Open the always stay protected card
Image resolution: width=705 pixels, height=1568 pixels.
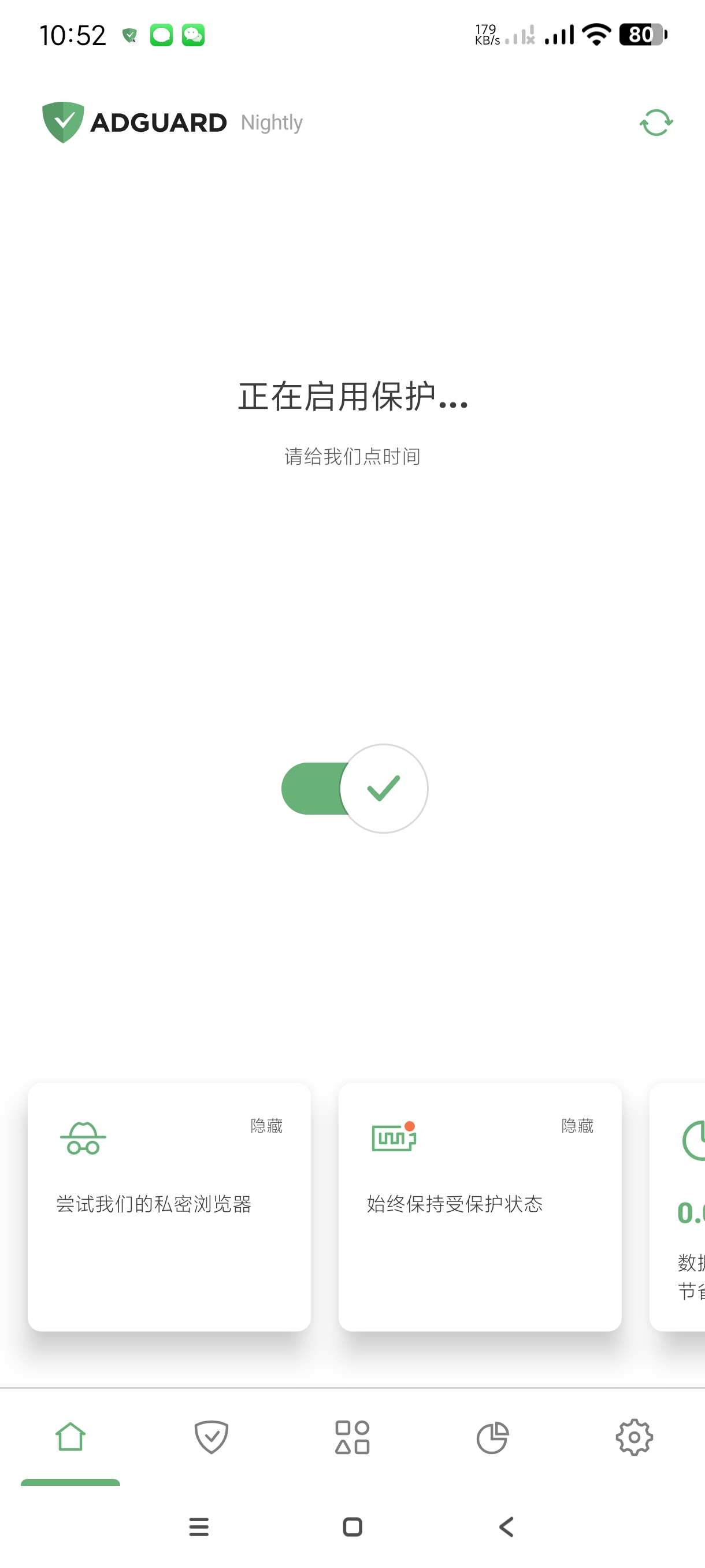click(479, 1230)
